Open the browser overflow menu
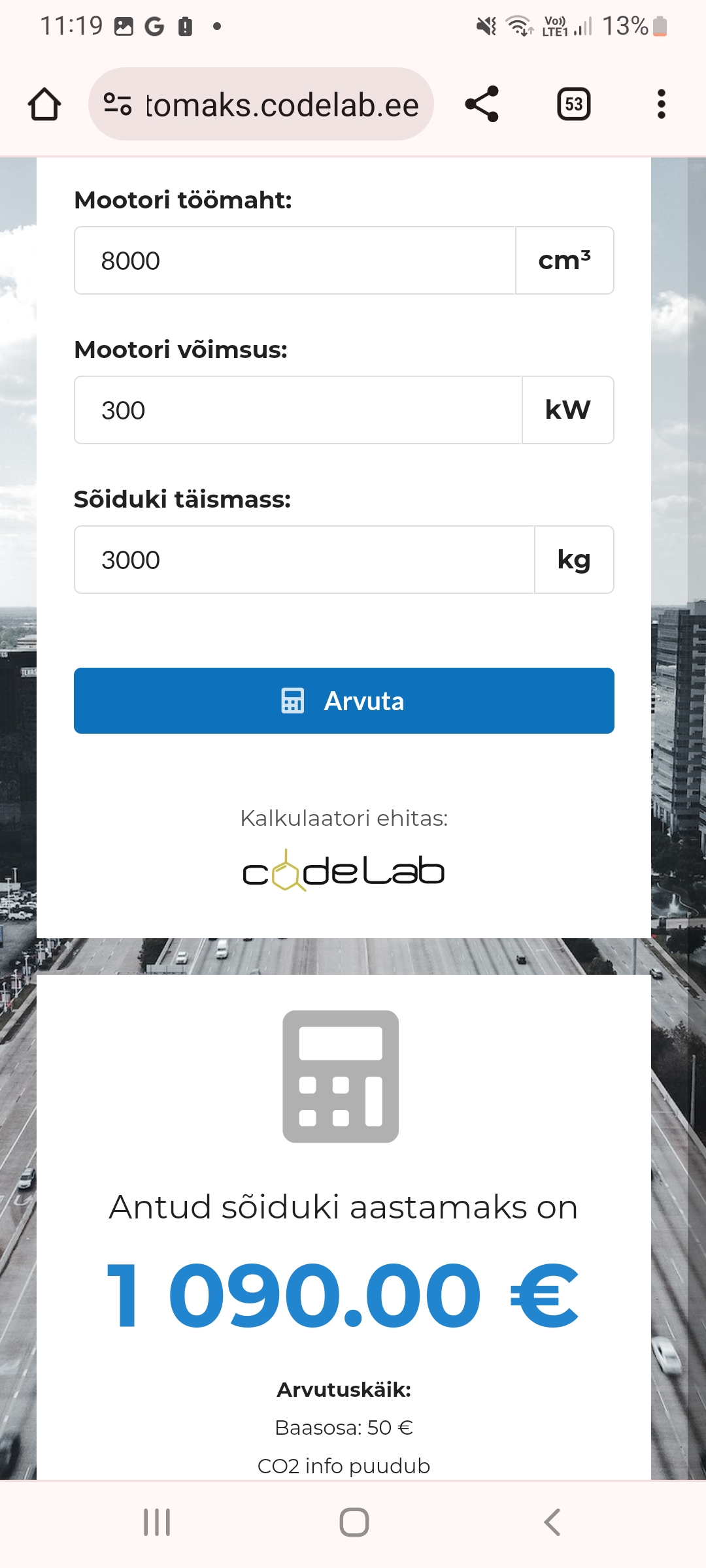The height and width of the screenshot is (1568, 706). coord(661,105)
